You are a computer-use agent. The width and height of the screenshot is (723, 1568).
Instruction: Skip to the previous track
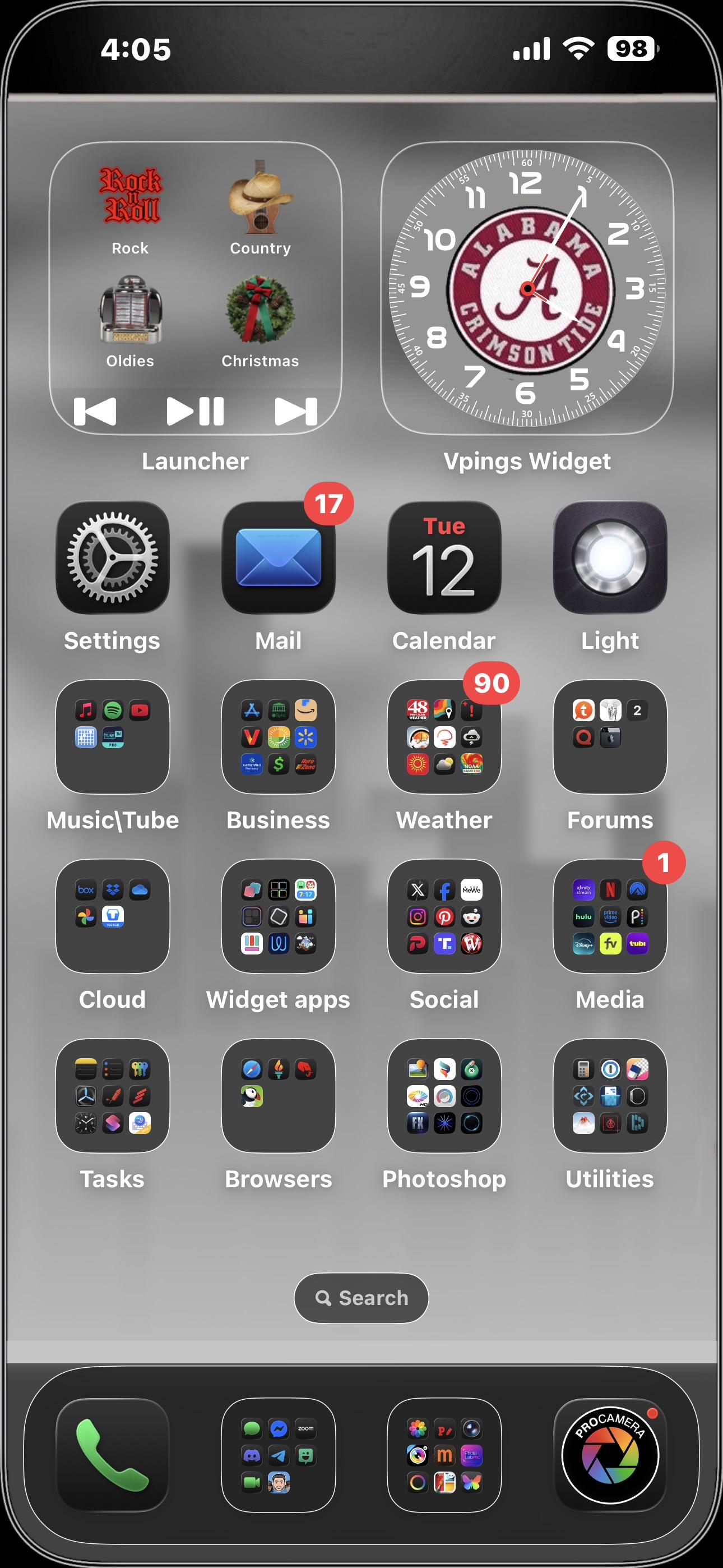(95, 412)
